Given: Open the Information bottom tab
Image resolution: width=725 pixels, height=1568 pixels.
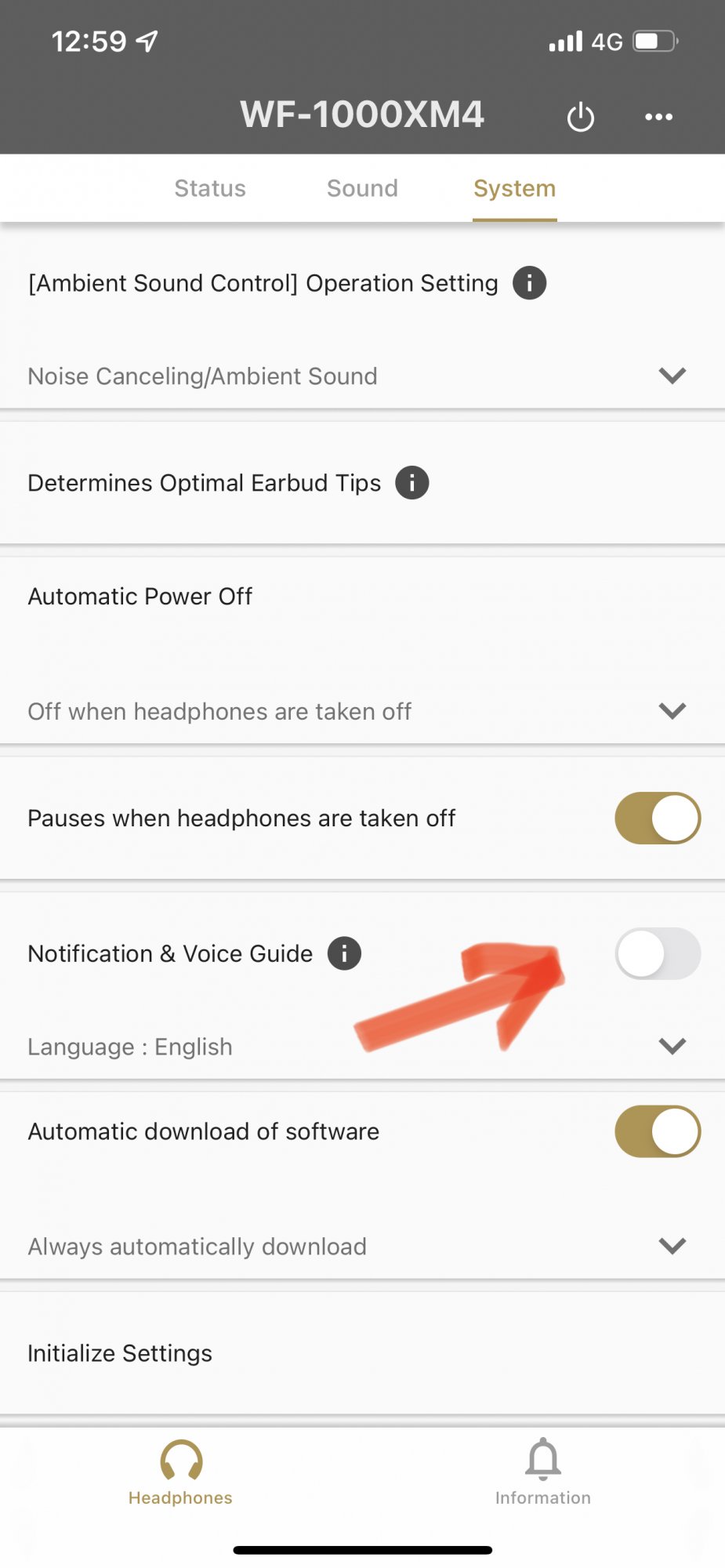Looking at the screenshot, I should (542, 1472).
